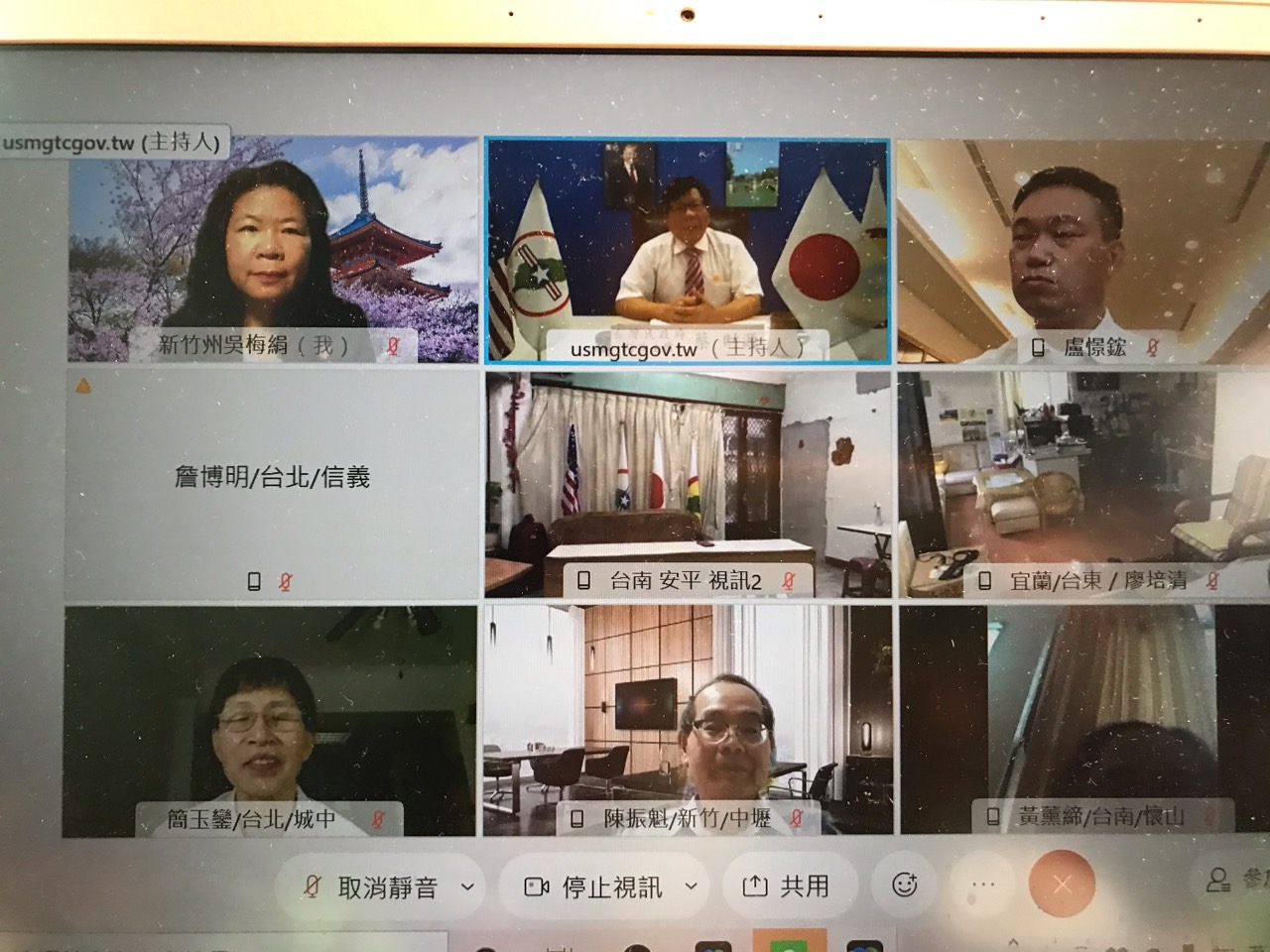Share screen with 共用 button
This screenshot has width=1270, height=952.
coord(786,886)
